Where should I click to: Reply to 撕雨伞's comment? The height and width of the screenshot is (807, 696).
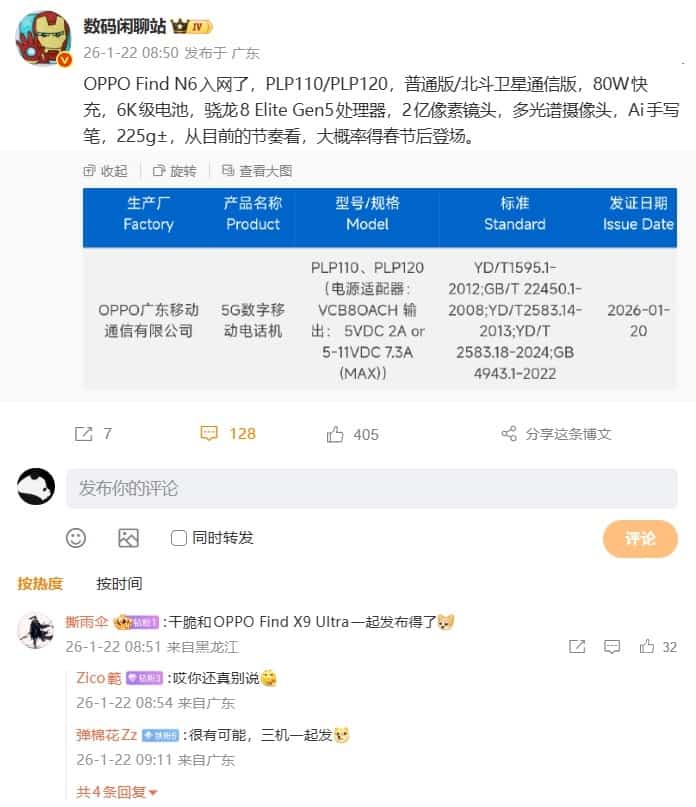(x=612, y=646)
